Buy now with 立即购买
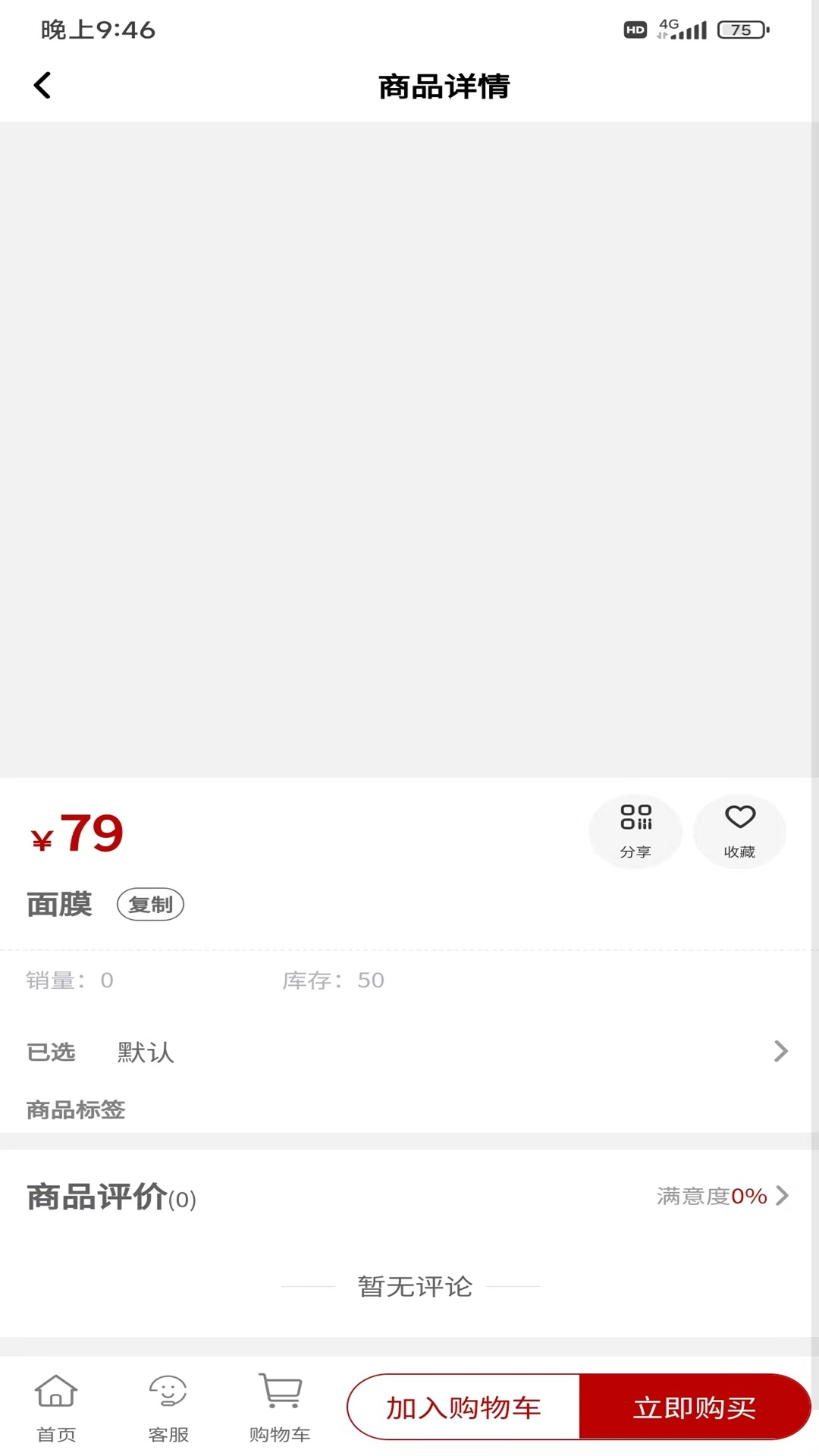 coord(694,1407)
